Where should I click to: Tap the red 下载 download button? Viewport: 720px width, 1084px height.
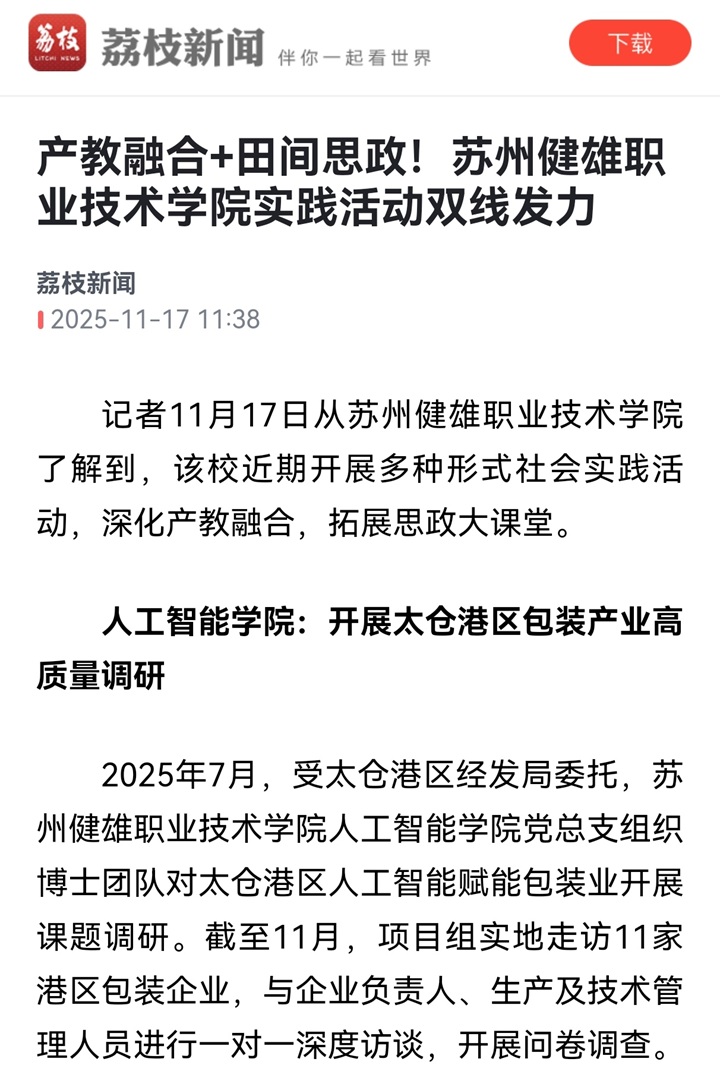click(629, 43)
